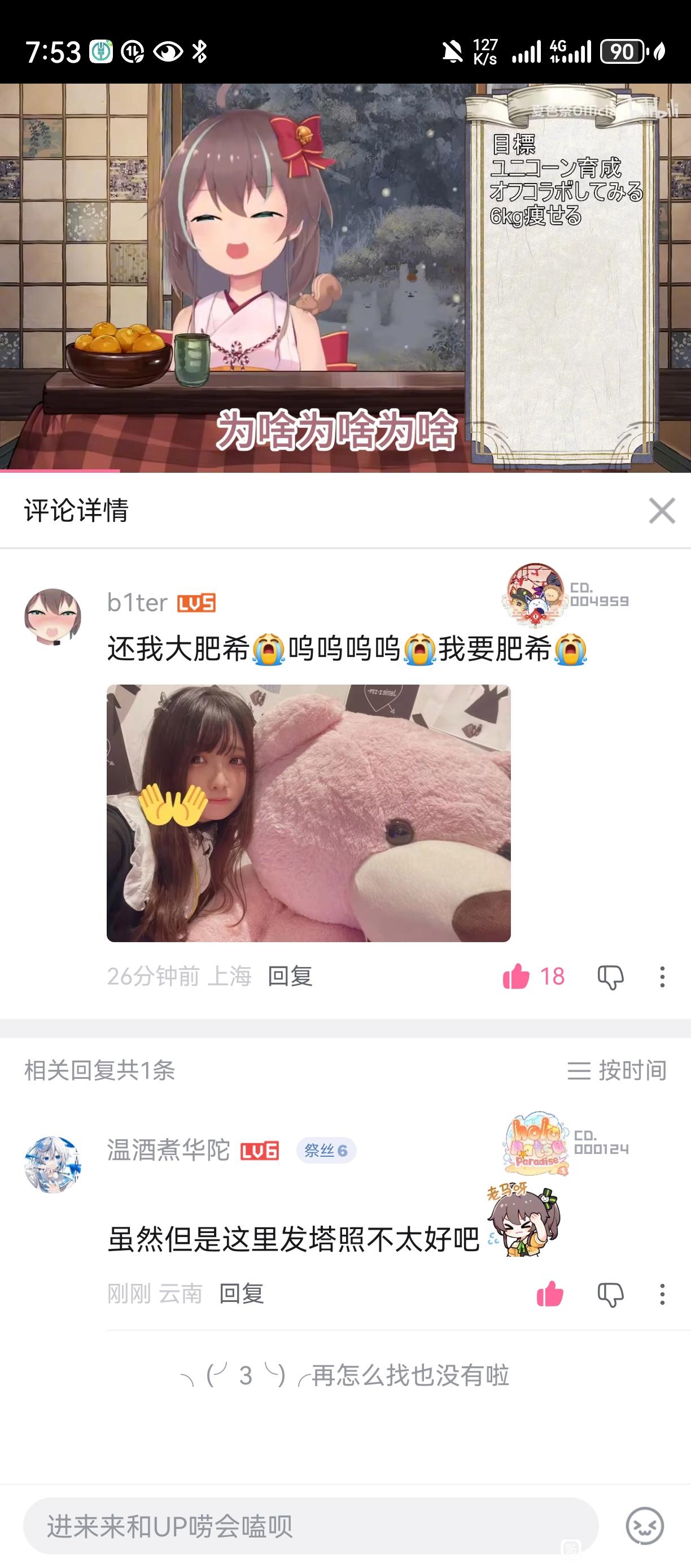Dislike b1ter's comment

pos(610,977)
